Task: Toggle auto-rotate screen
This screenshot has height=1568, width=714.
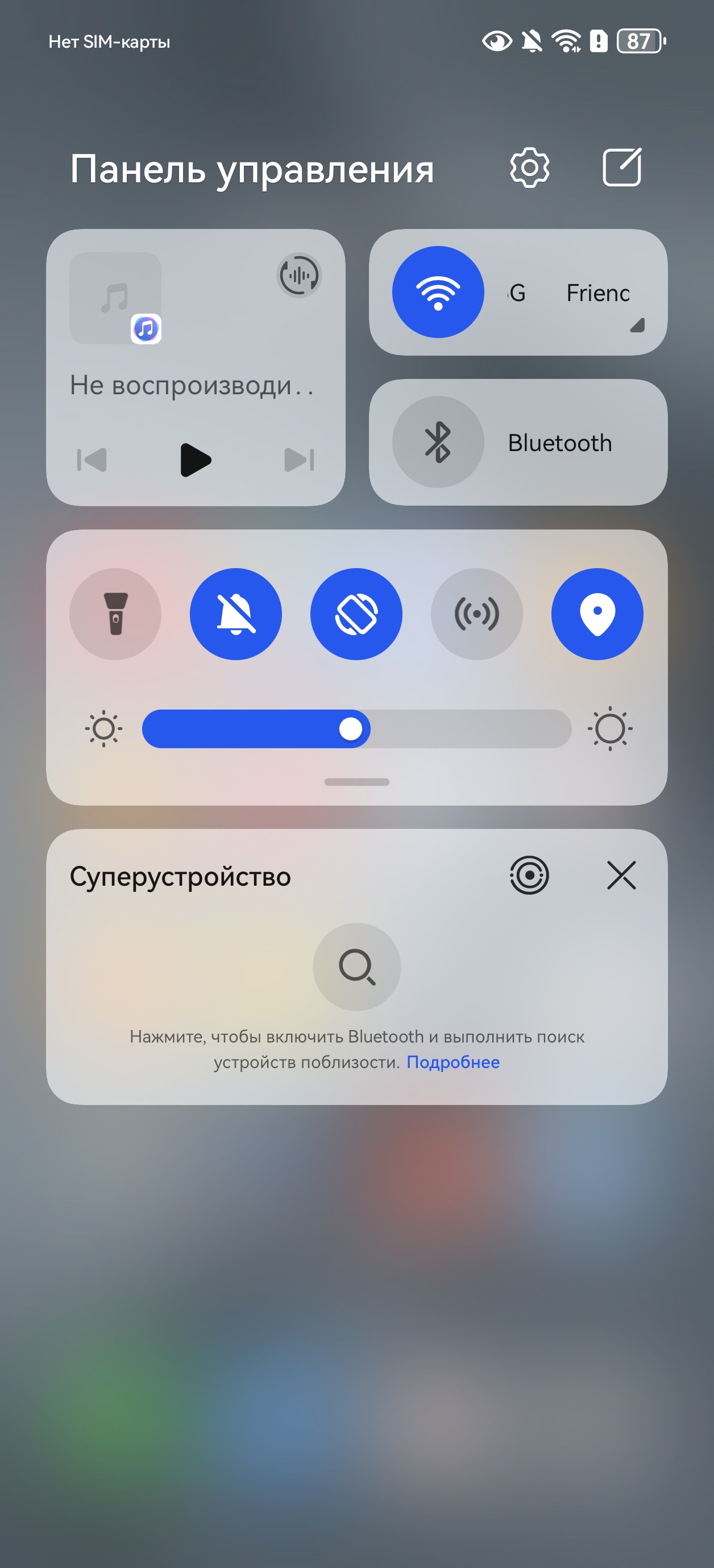Action: click(x=356, y=614)
